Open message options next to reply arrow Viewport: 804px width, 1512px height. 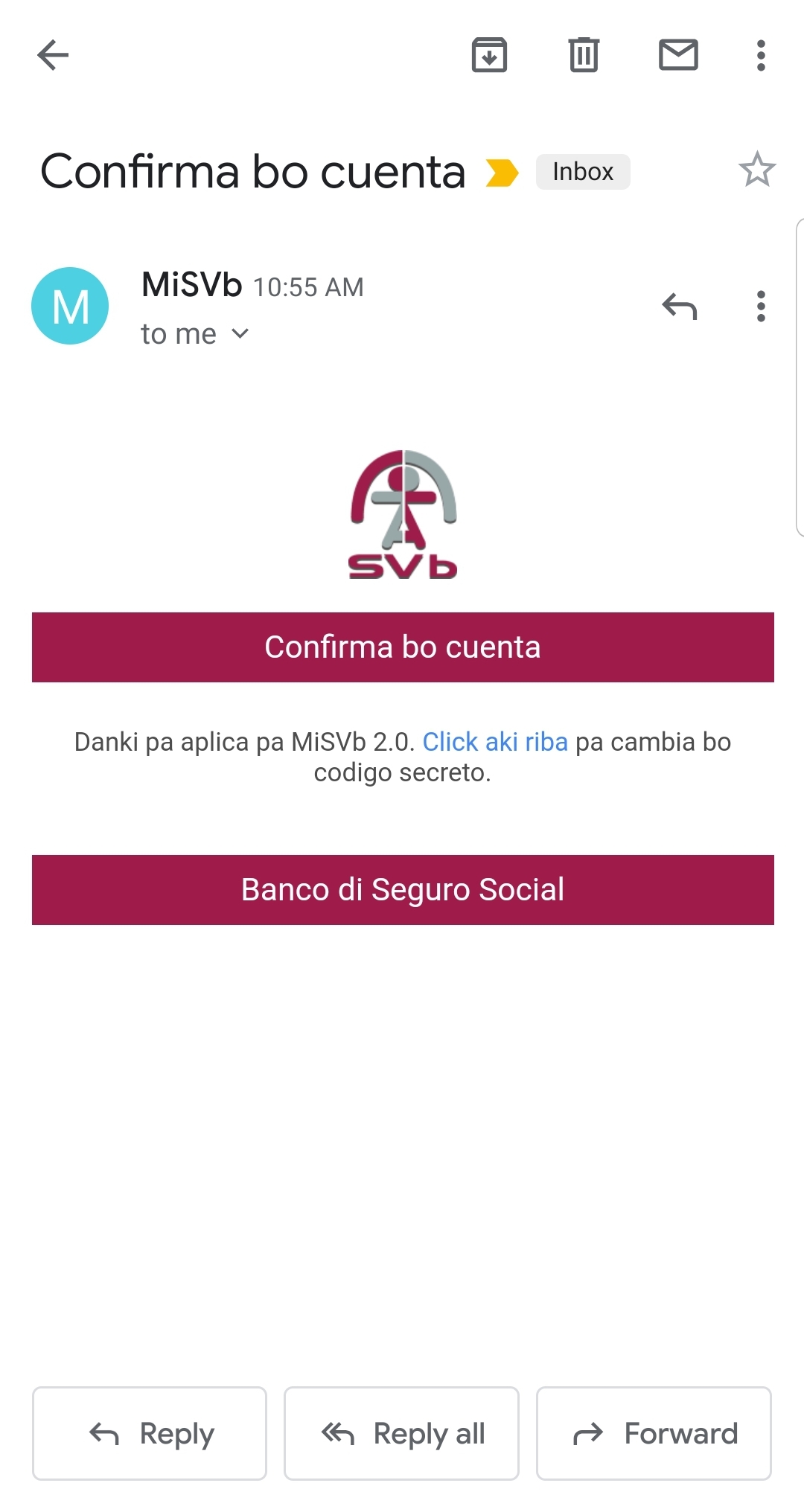[x=760, y=306]
